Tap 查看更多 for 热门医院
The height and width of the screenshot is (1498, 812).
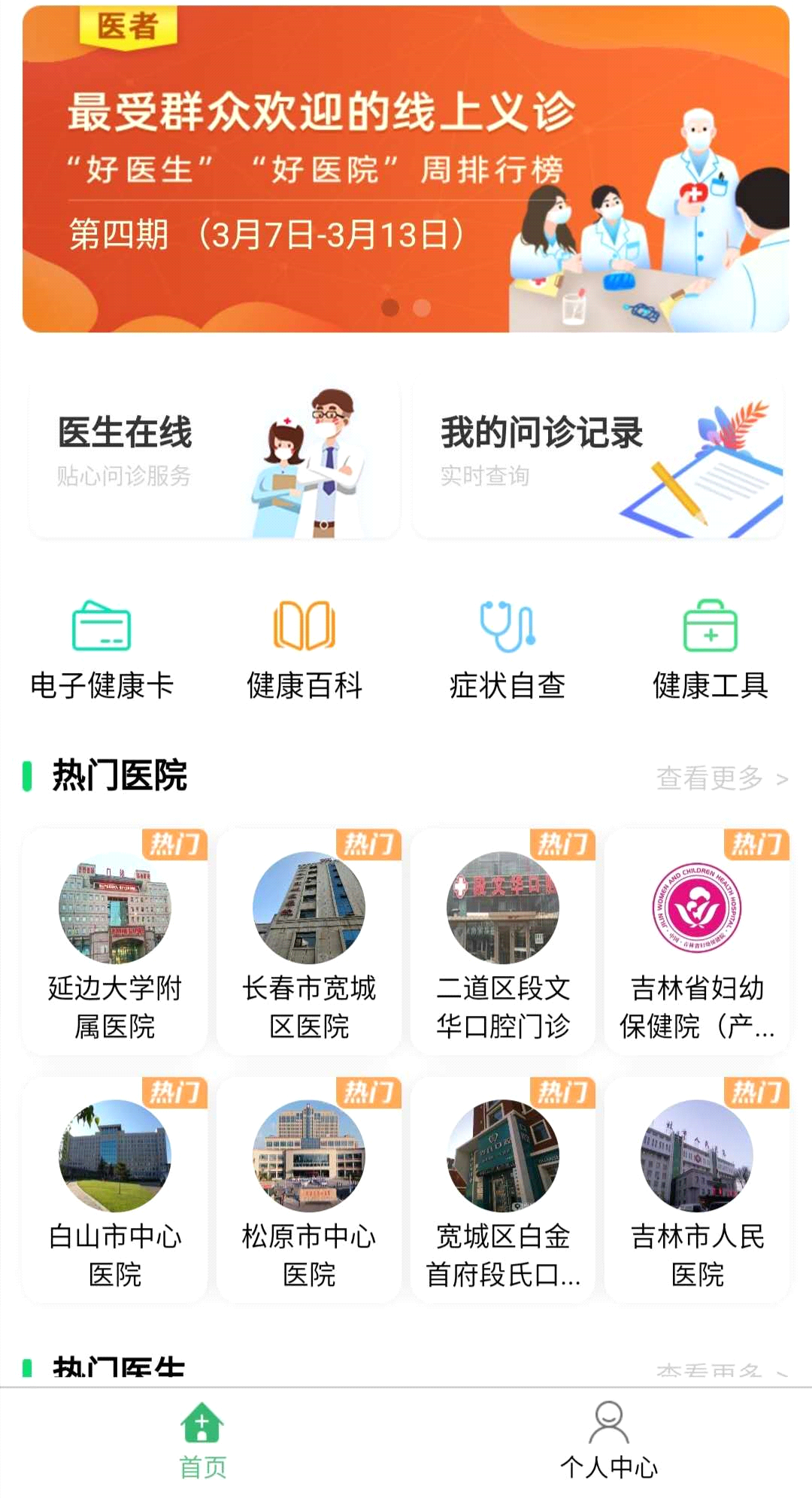pos(721,778)
